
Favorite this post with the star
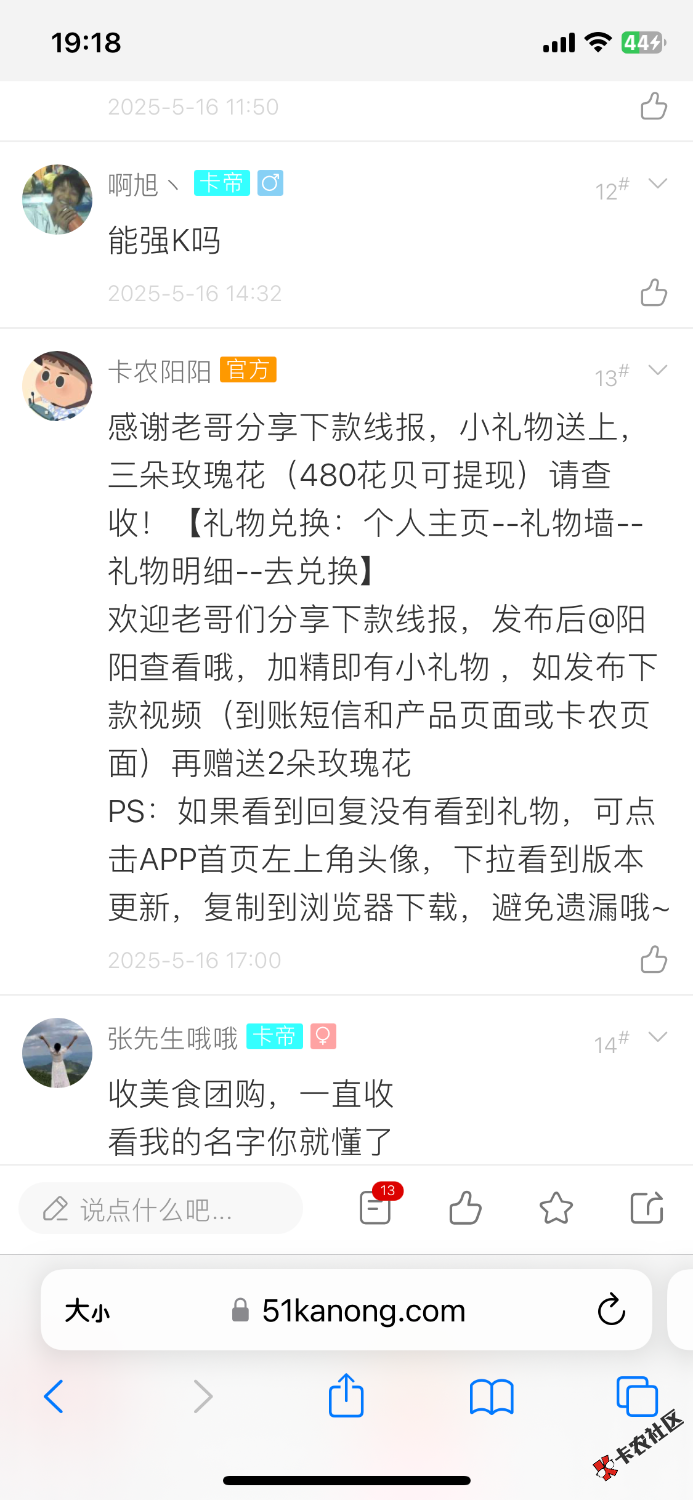(556, 1209)
